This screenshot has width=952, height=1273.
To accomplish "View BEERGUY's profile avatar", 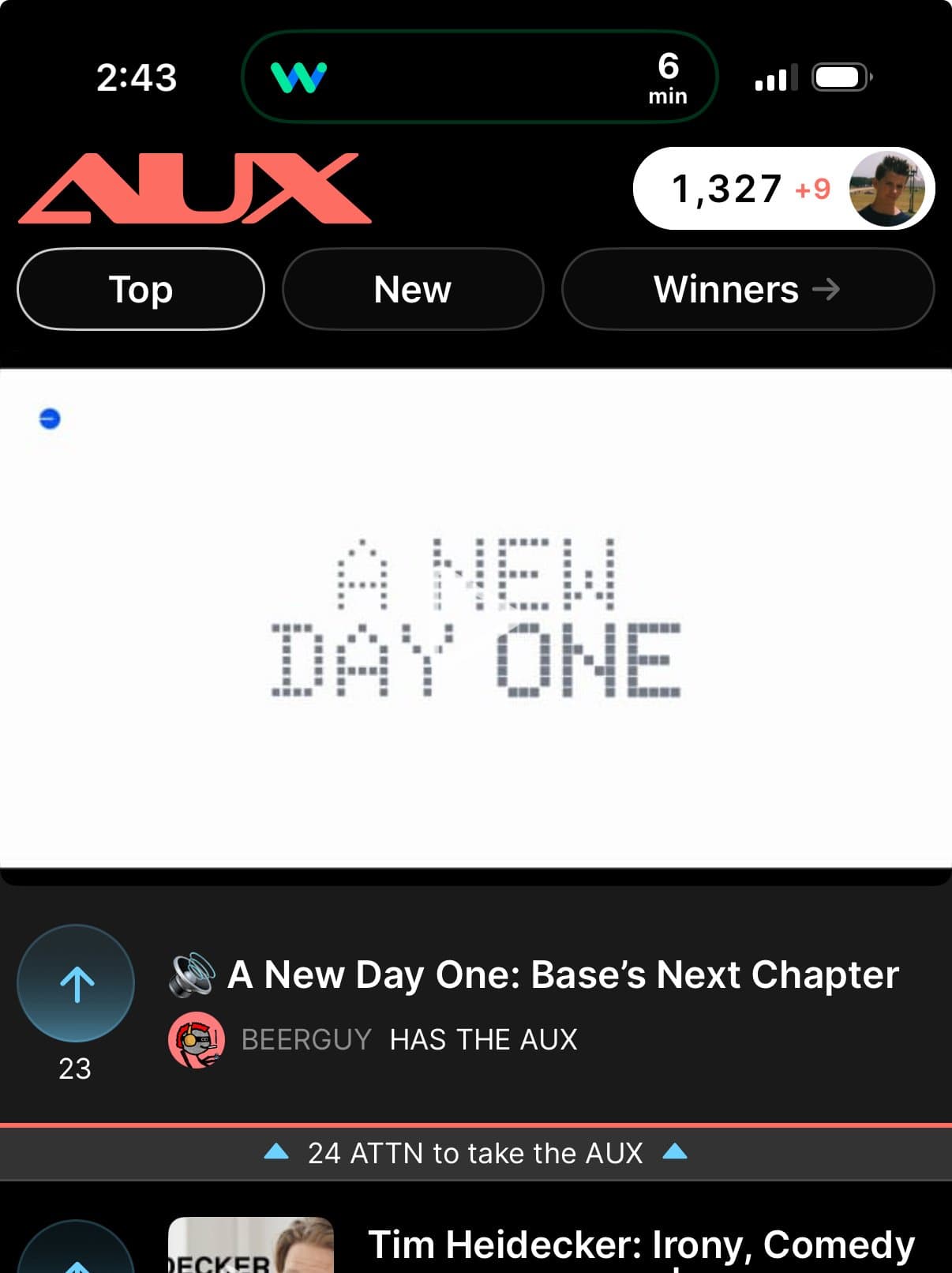I will (x=197, y=1039).
